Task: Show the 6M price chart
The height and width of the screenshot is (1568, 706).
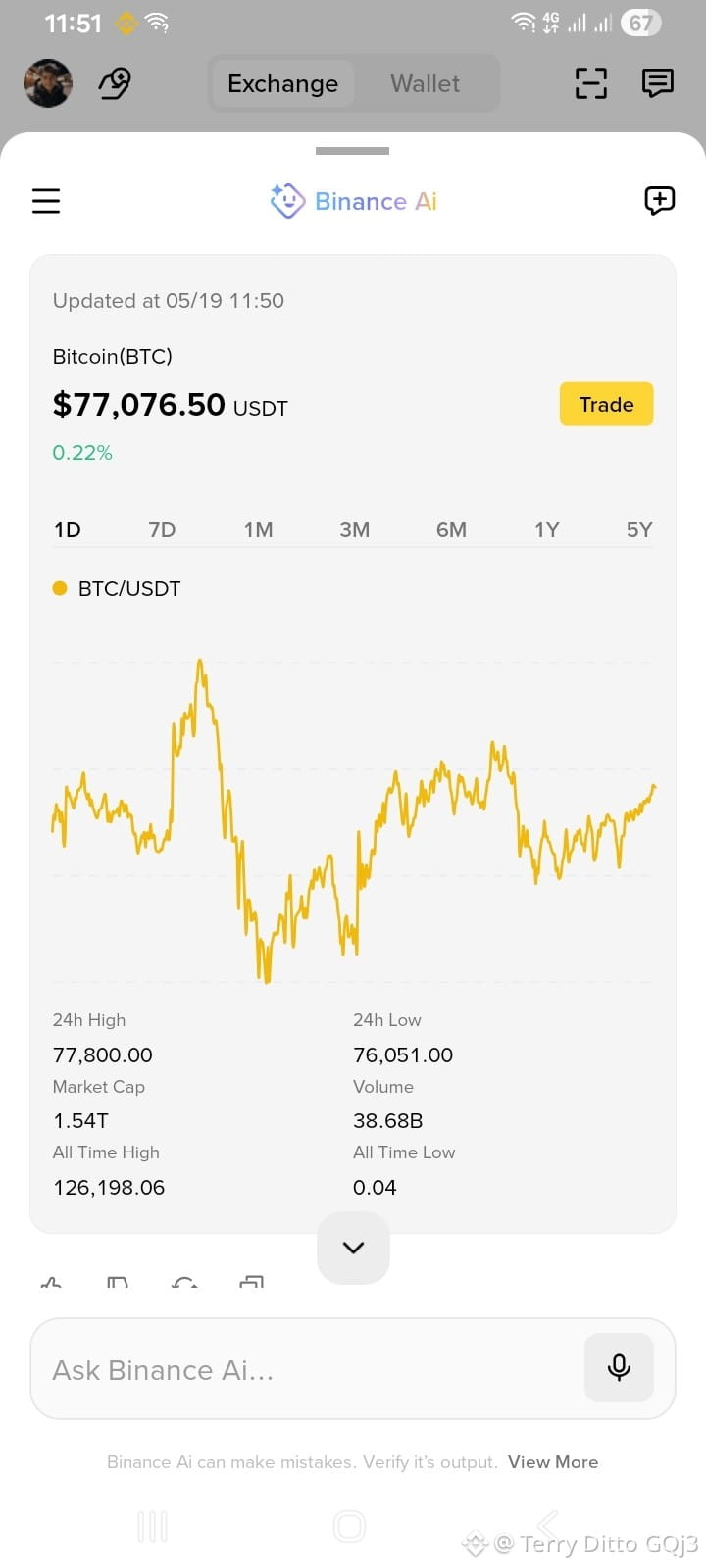Action: [x=451, y=530]
